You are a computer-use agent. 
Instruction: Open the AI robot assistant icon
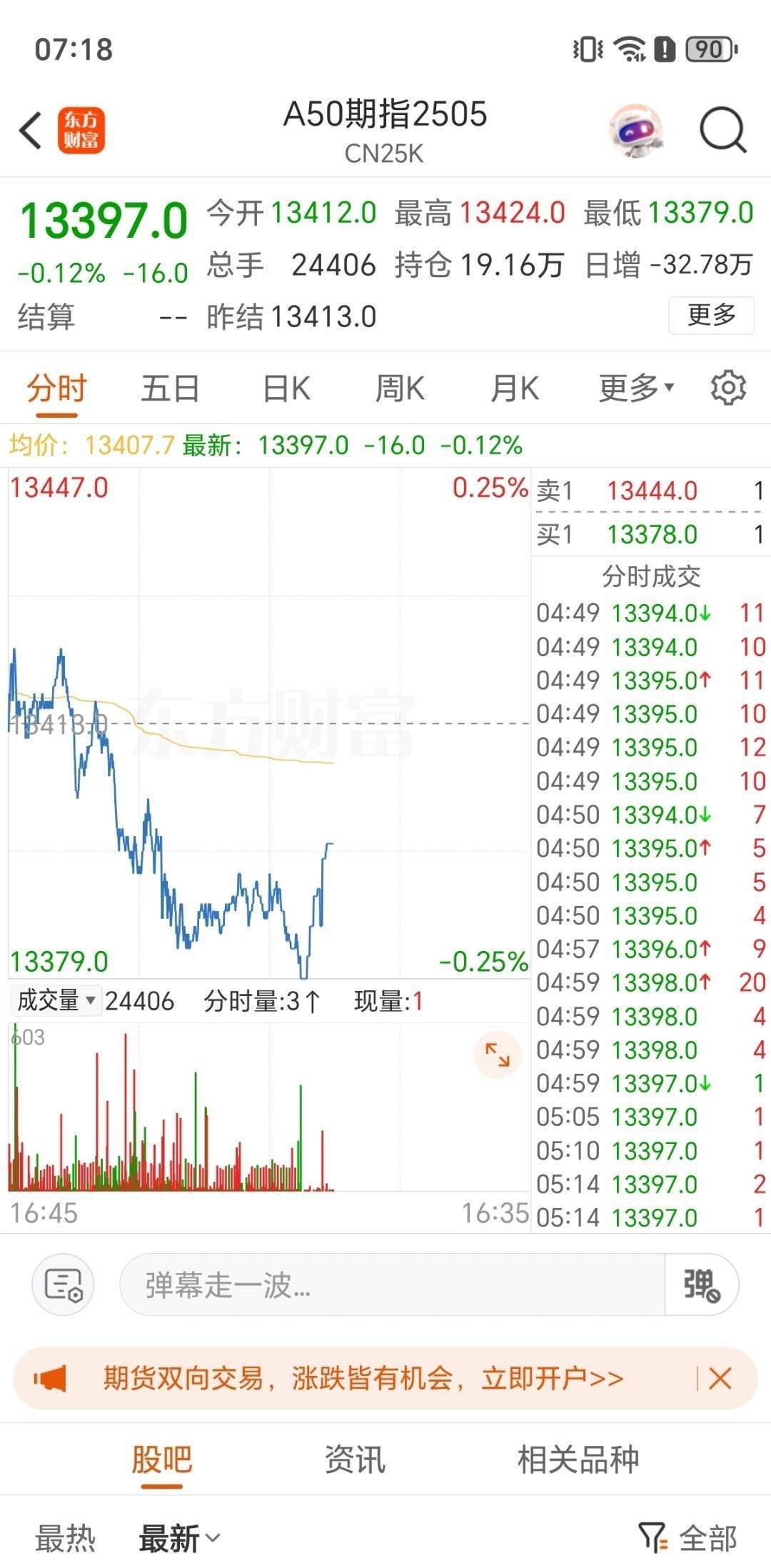tap(635, 131)
